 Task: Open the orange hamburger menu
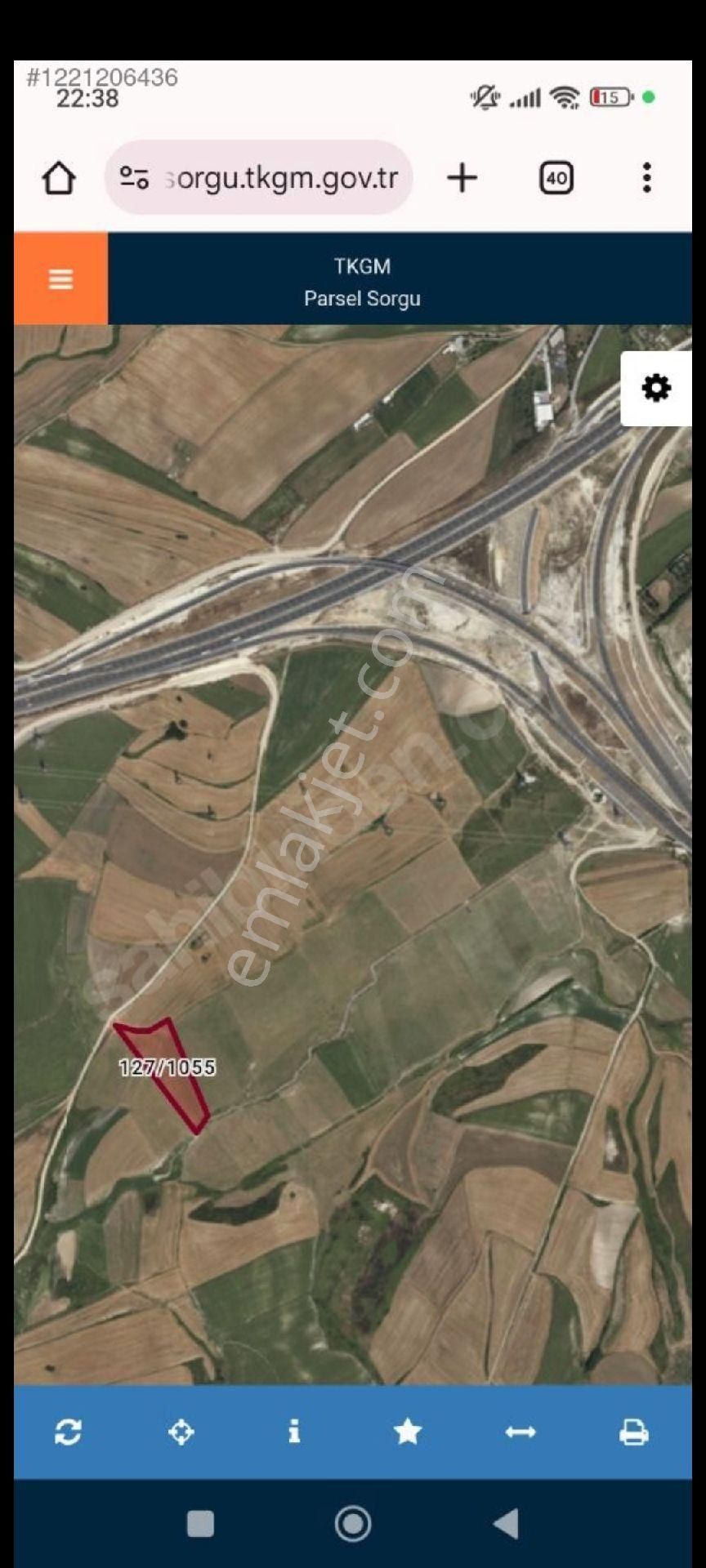pyautogui.click(x=60, y=278)
